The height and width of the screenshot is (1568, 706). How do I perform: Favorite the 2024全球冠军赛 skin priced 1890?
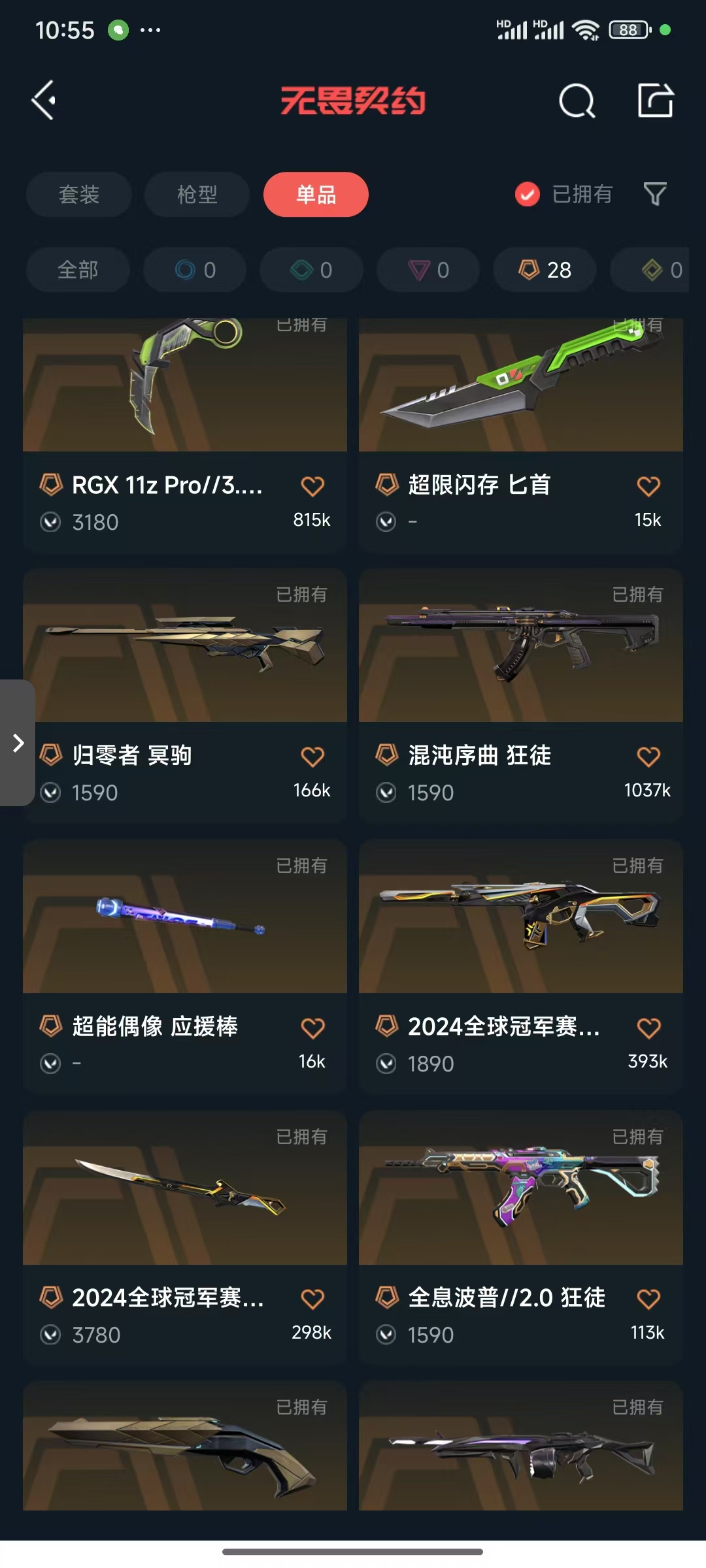(648, 1028)
